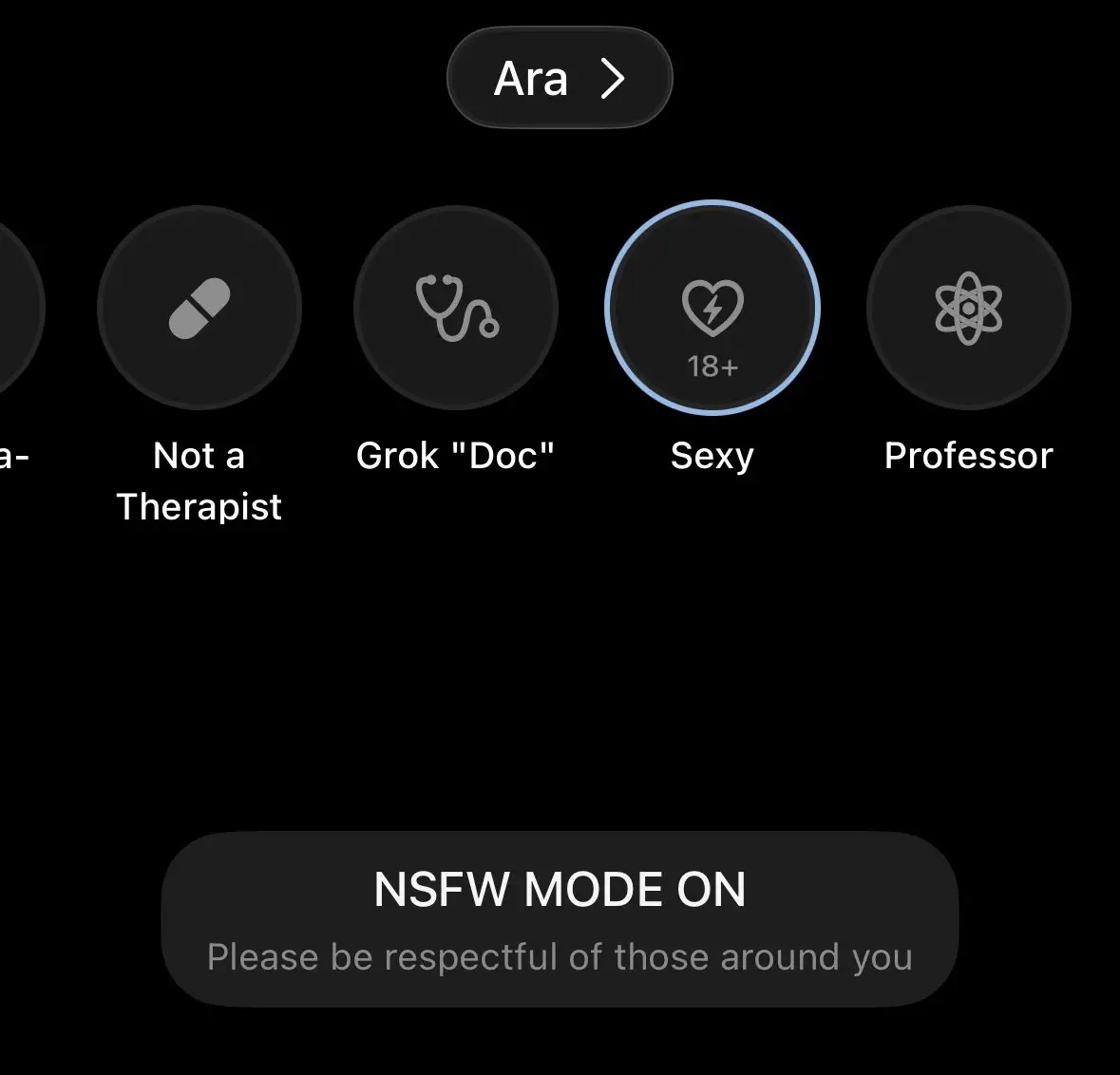The height and width of the screenshot is (1075, 1120).
Task: Tap the Sexy 18+ personality
Action: pos(712,308)
